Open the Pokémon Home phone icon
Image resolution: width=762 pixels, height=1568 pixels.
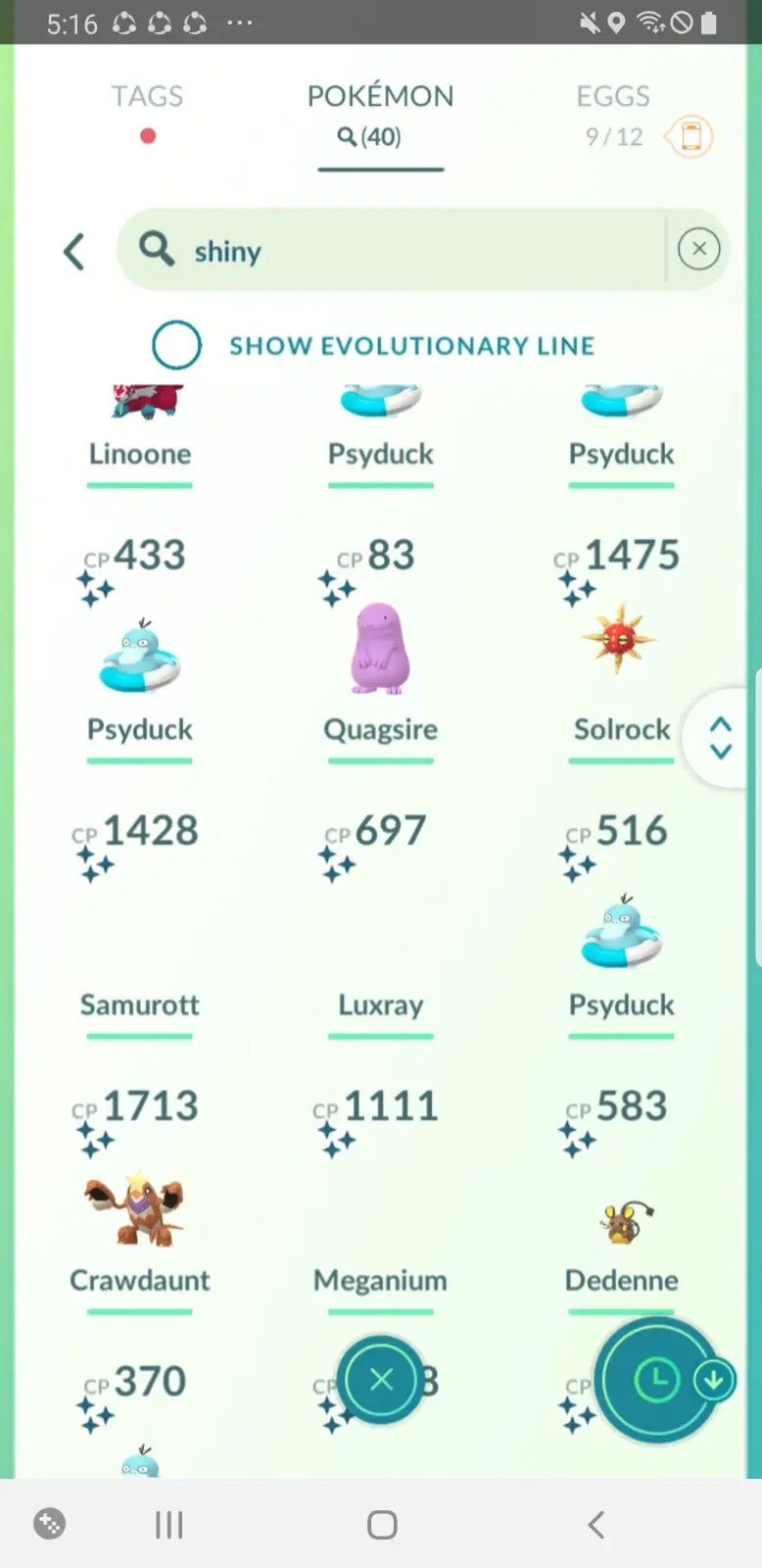tap(691, 136)
